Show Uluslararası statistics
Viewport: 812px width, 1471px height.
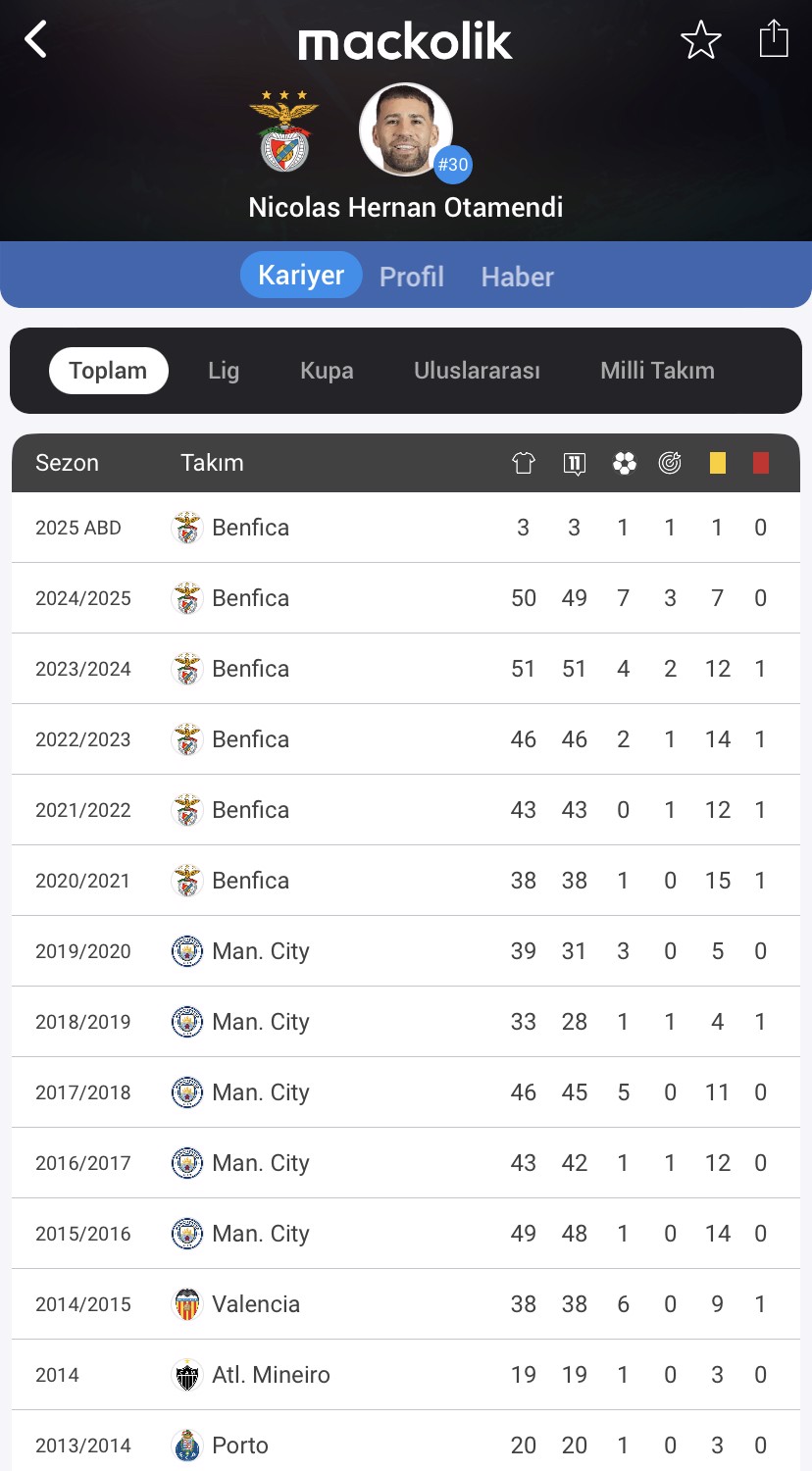[477, 371]
